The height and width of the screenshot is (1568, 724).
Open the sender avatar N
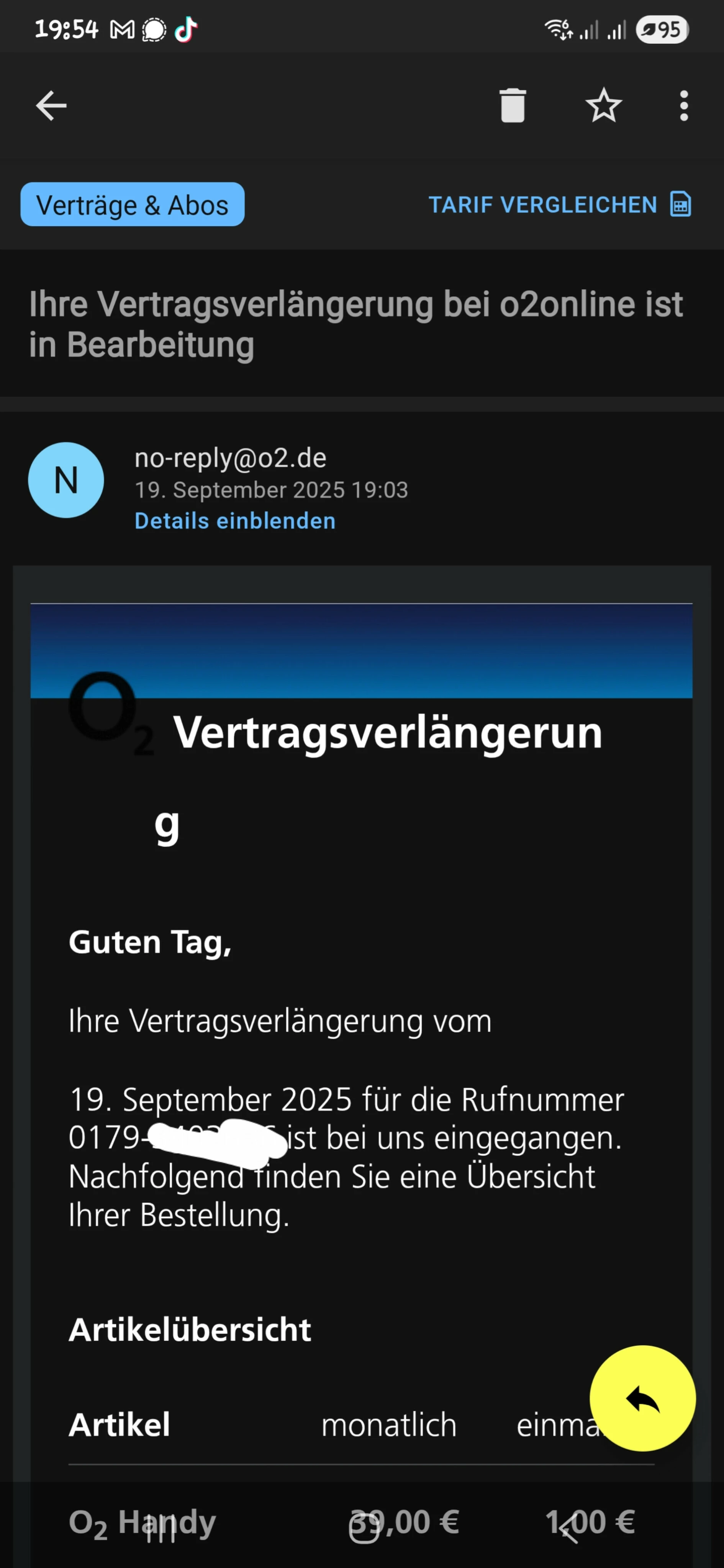pyautogui.click(x=66, y=480)
